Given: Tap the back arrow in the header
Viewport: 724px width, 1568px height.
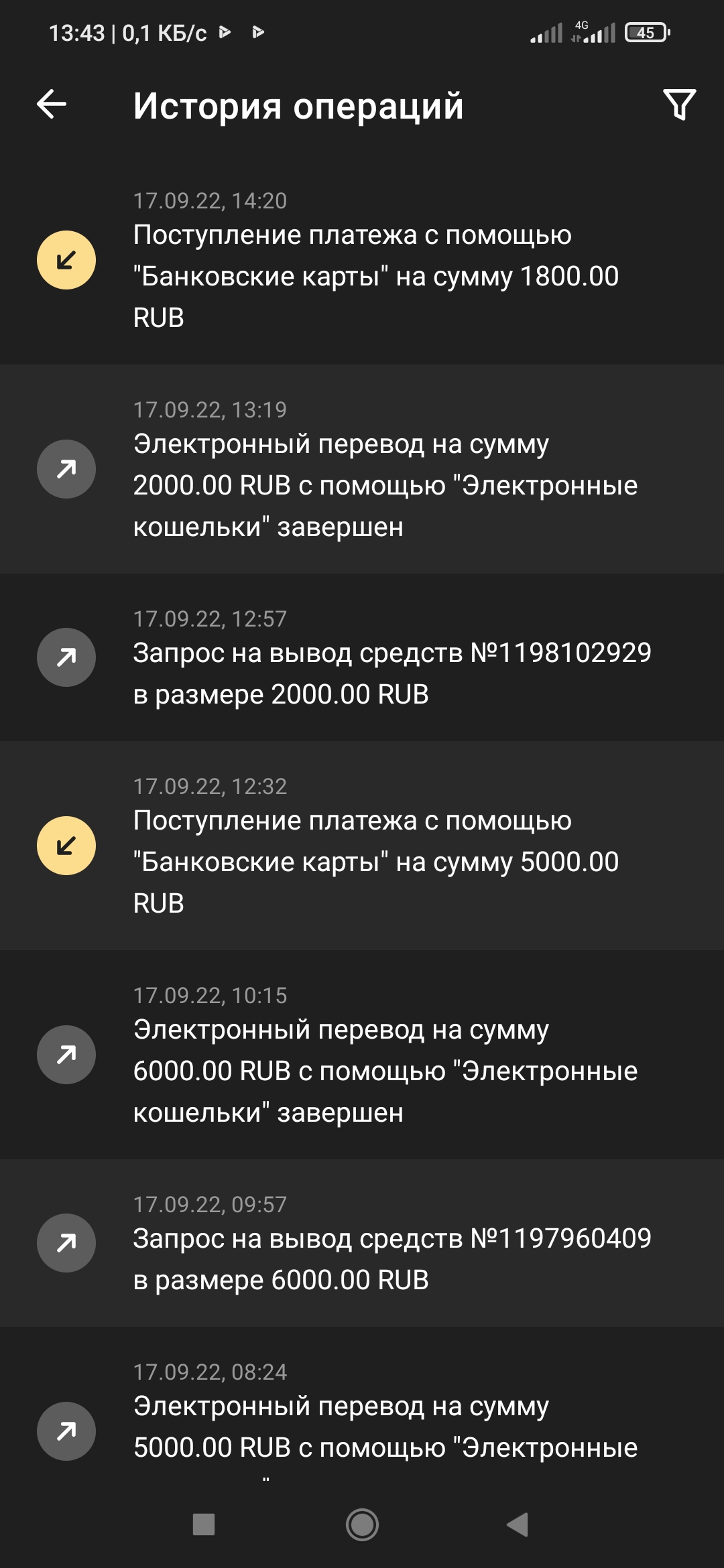Looking at the screenshot, I should [x=50, y=104].
